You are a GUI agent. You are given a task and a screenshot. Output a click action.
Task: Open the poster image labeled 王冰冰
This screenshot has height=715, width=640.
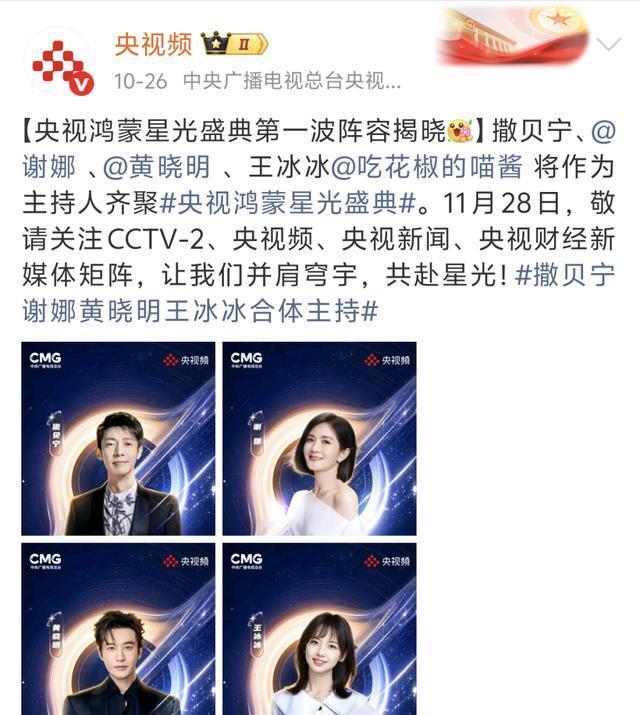tap(319, 630)
